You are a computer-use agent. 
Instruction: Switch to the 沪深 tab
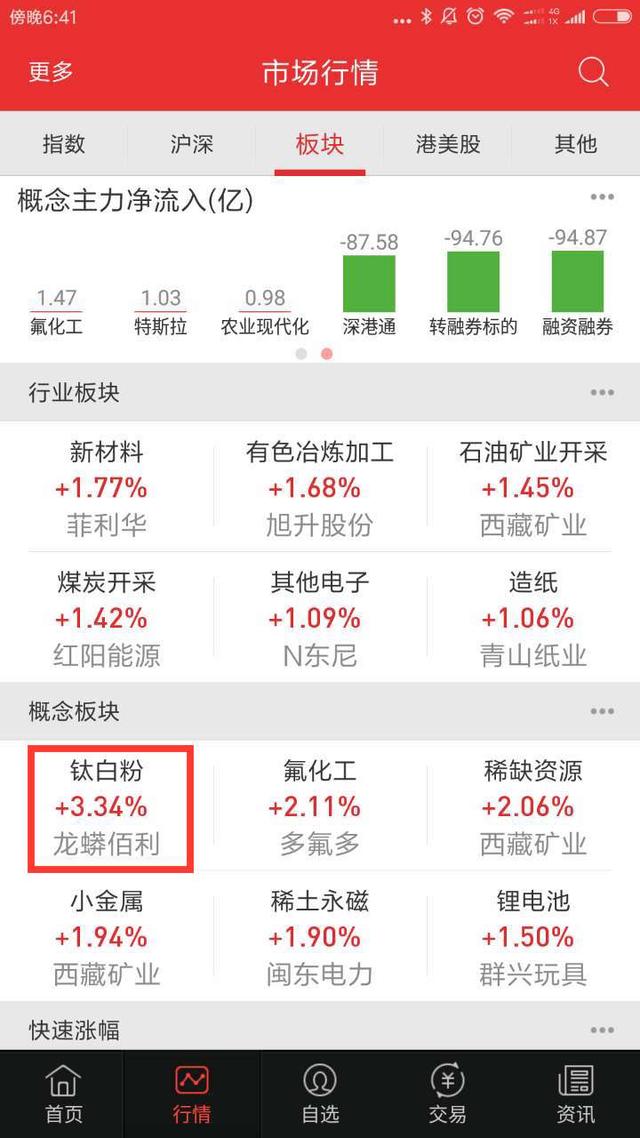192,144
